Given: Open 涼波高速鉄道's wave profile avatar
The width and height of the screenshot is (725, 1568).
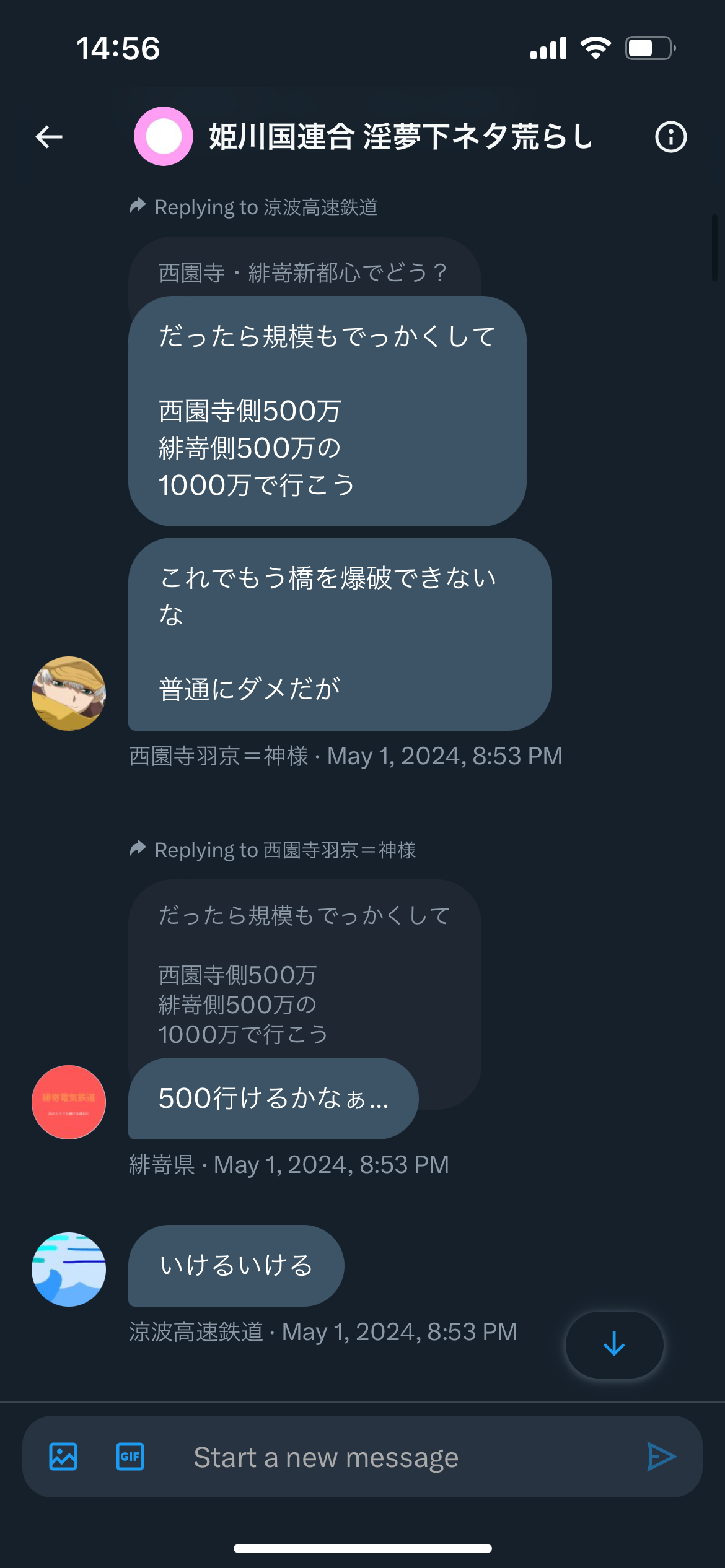Looking at the screenshot, I should click(69, 1270).
